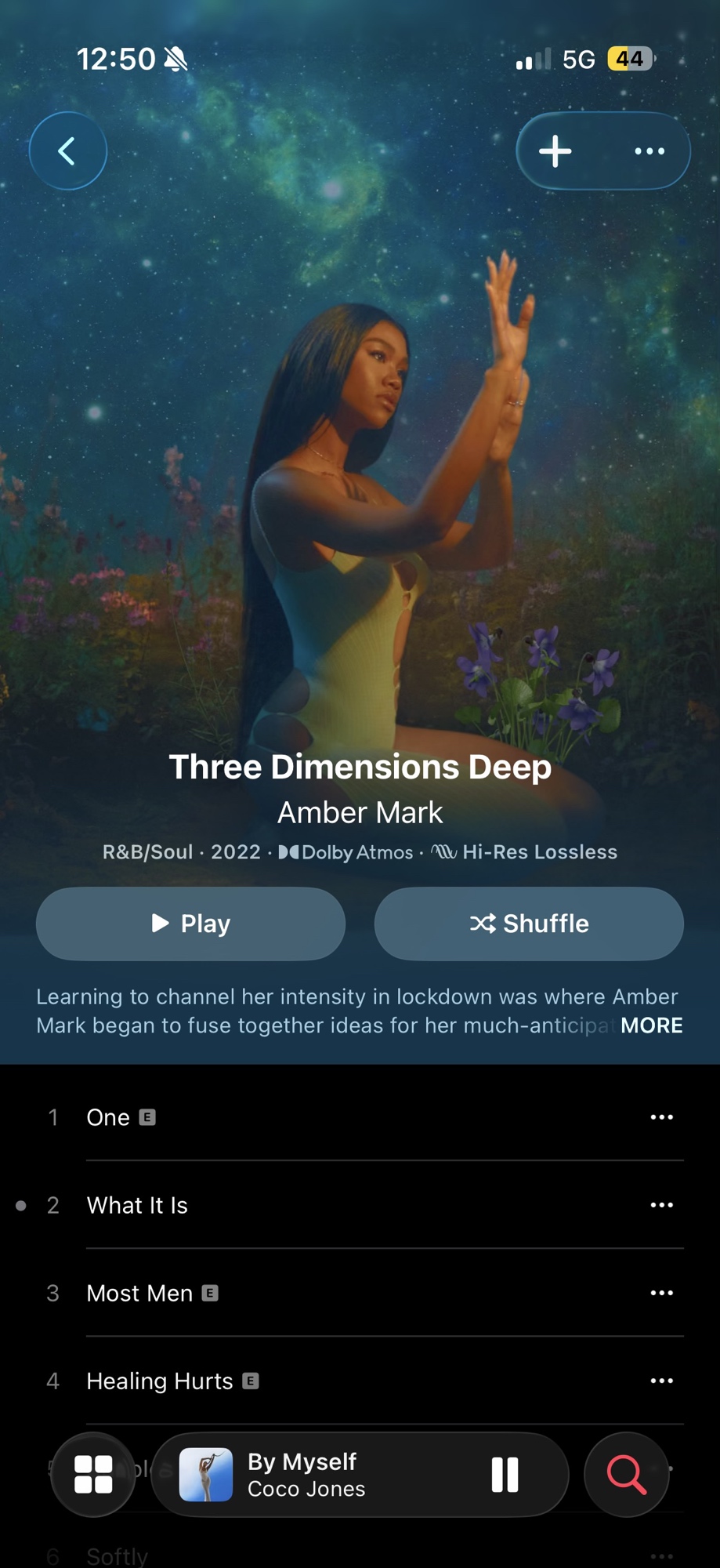Viewport: 720px width, 1568px height.
Task: Open options for Healing Hurts
Action: [x=661, y=1381]
